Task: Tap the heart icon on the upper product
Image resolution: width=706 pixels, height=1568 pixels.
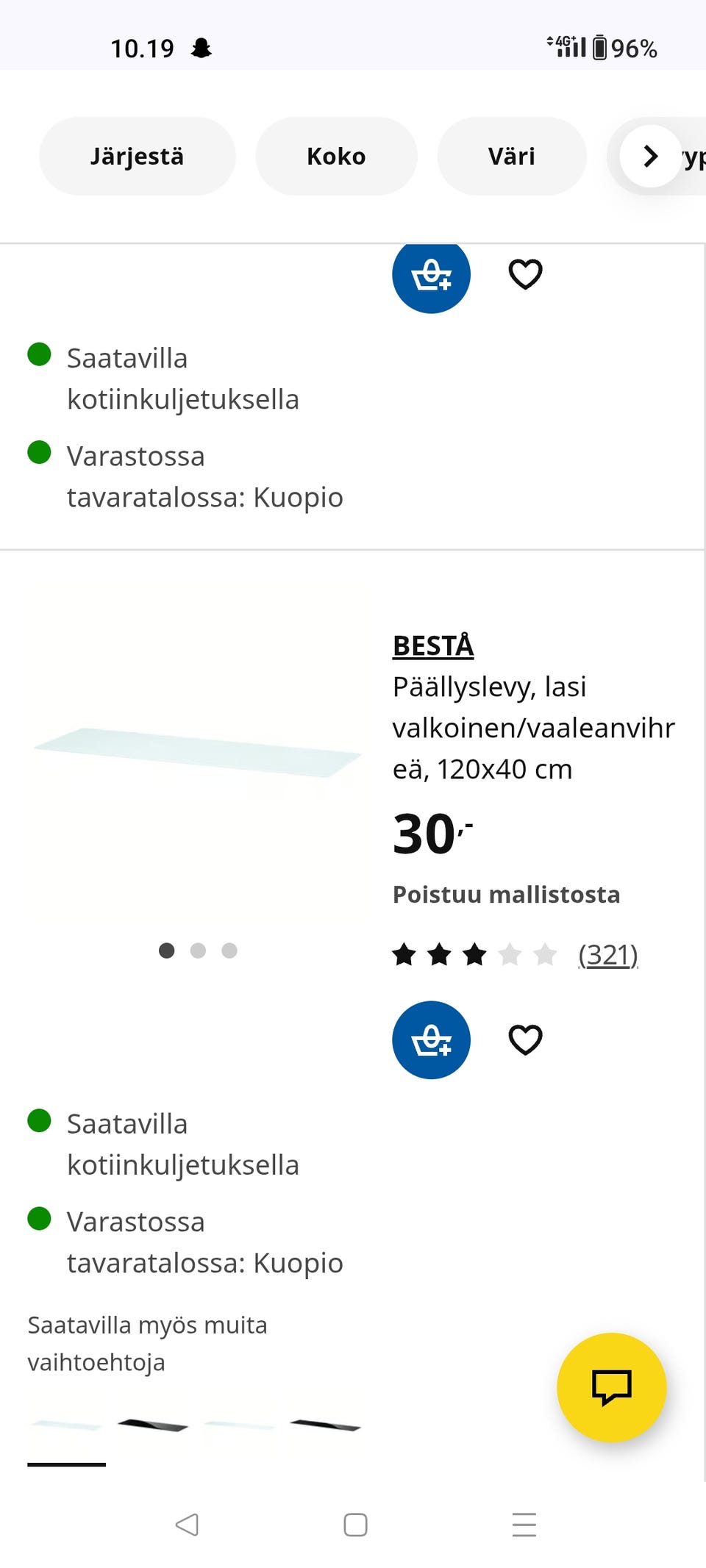Action: pyautogui.click(x=524, y=274)
